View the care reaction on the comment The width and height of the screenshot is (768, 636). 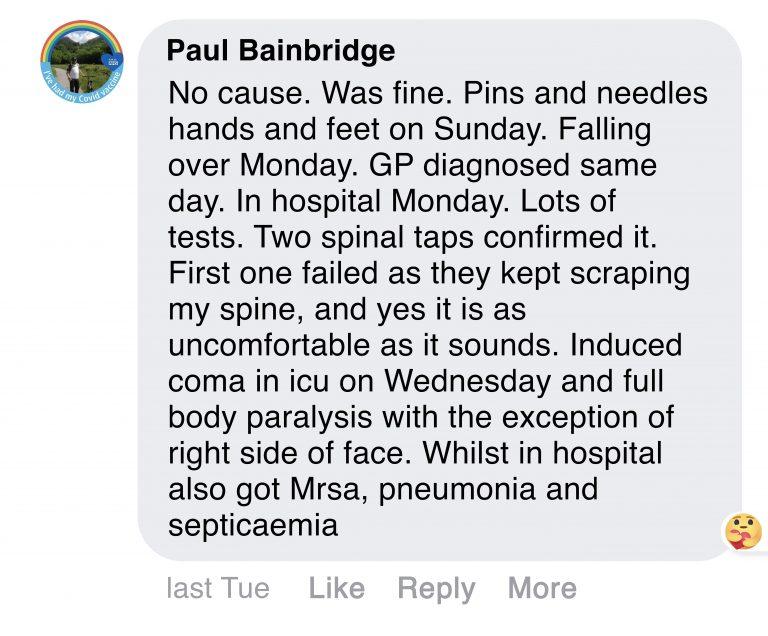742,531
